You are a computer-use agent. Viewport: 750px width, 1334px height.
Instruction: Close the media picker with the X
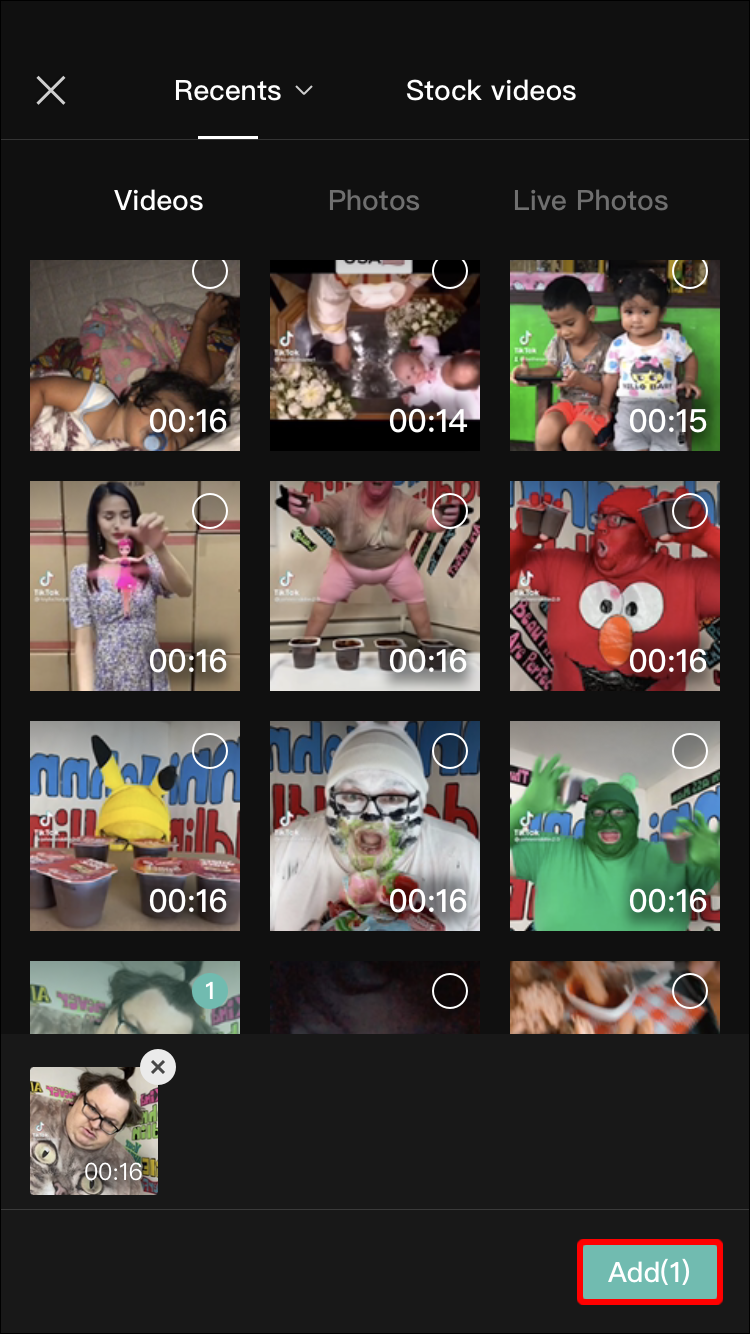[51, 91]
